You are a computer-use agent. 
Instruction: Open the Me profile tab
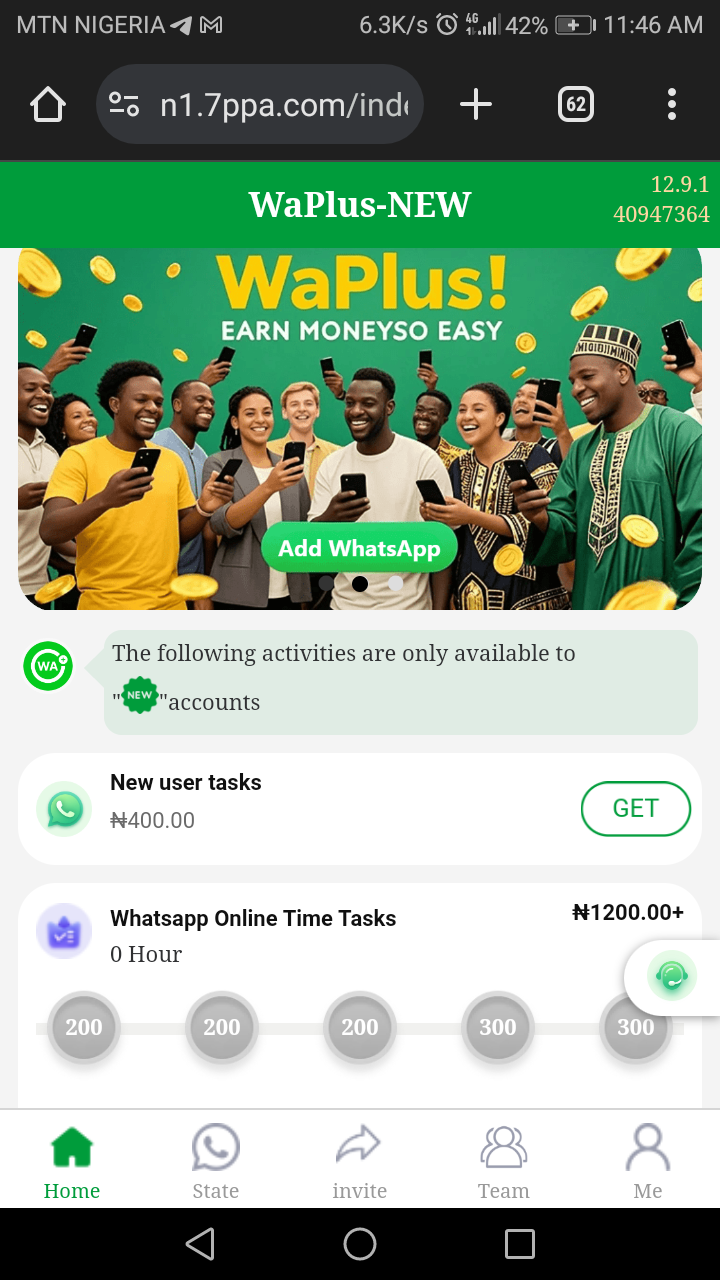(647, 1162)
